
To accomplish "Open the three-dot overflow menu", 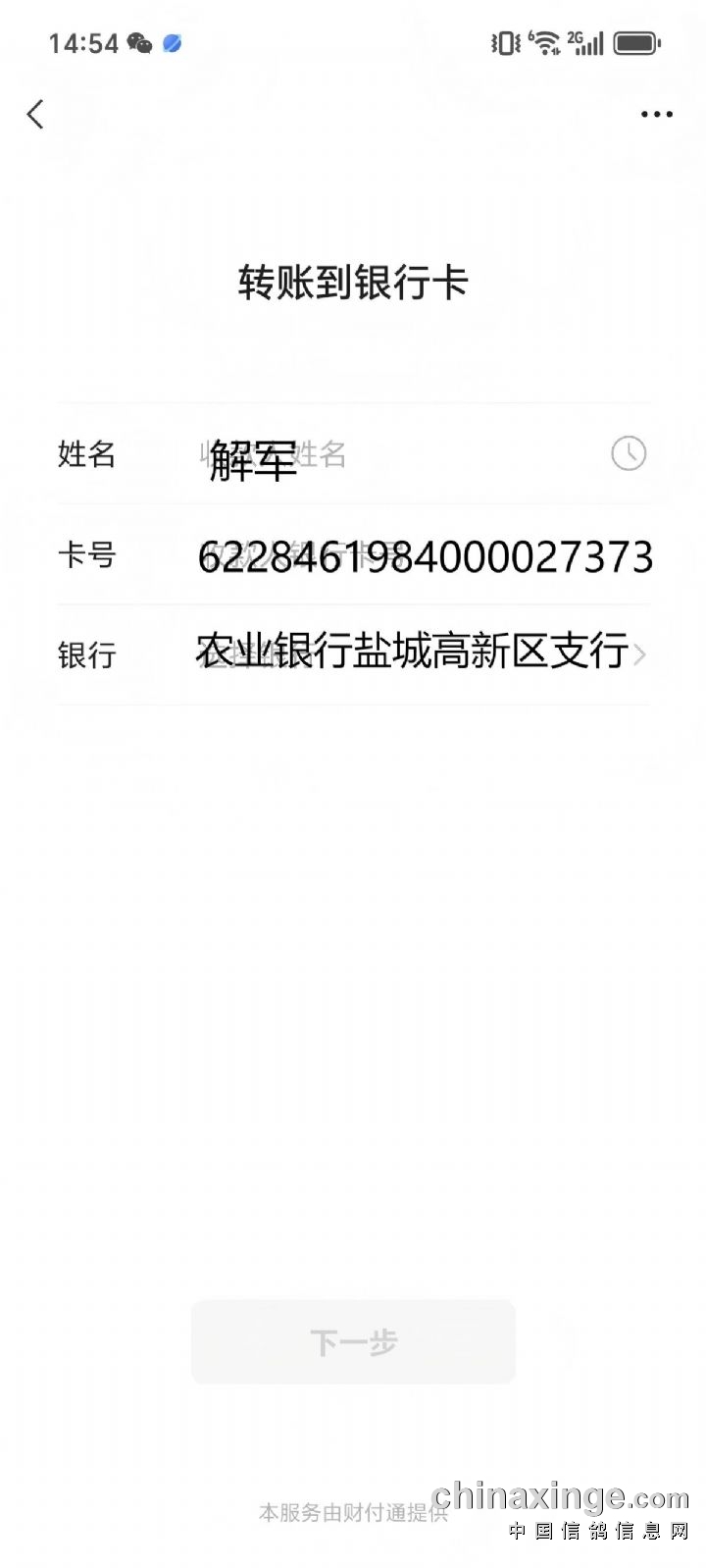I will point(656,115).
